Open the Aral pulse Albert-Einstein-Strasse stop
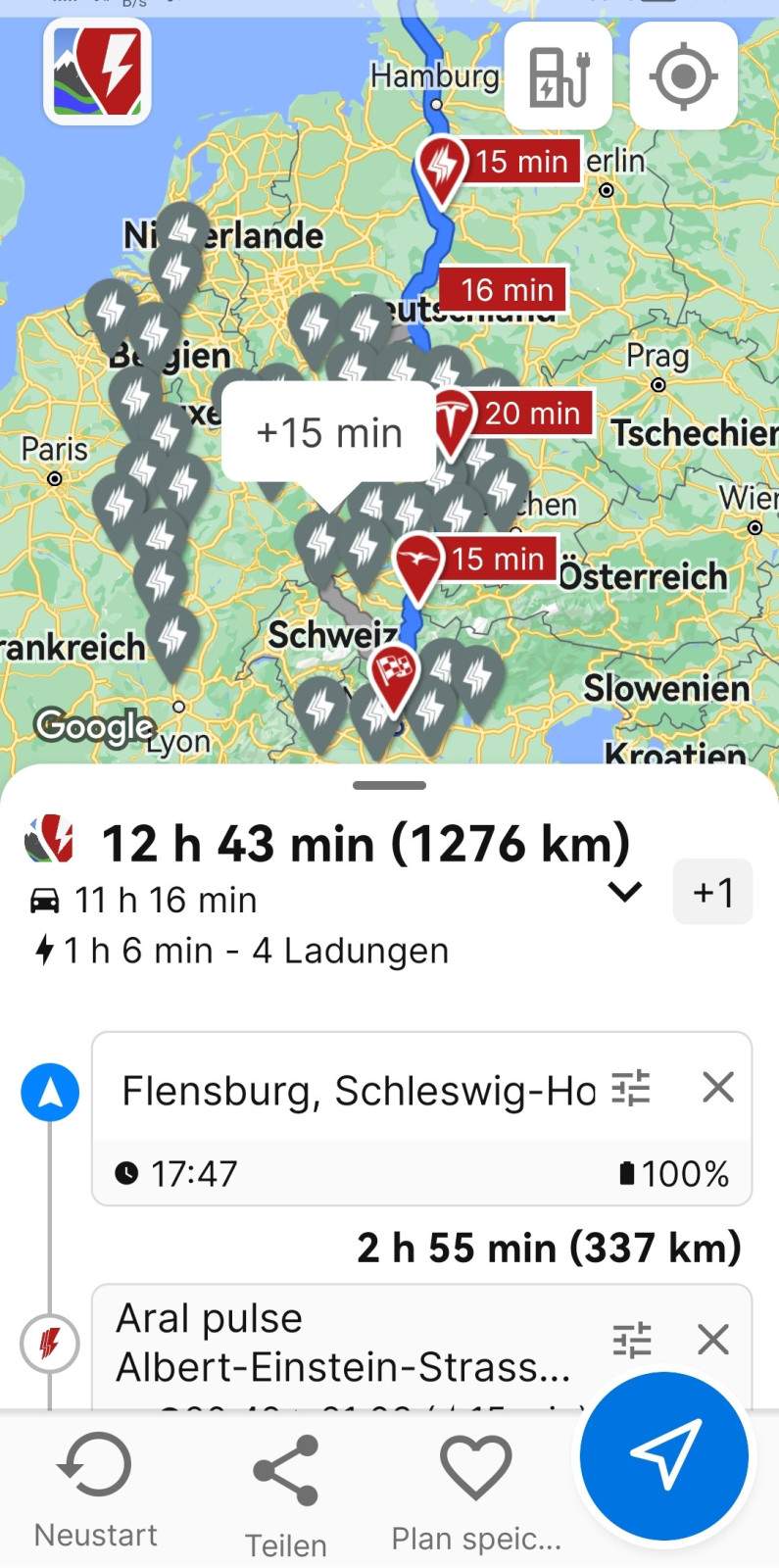The height and width of the screenshot is (1568, 779). click(343, 1342)
